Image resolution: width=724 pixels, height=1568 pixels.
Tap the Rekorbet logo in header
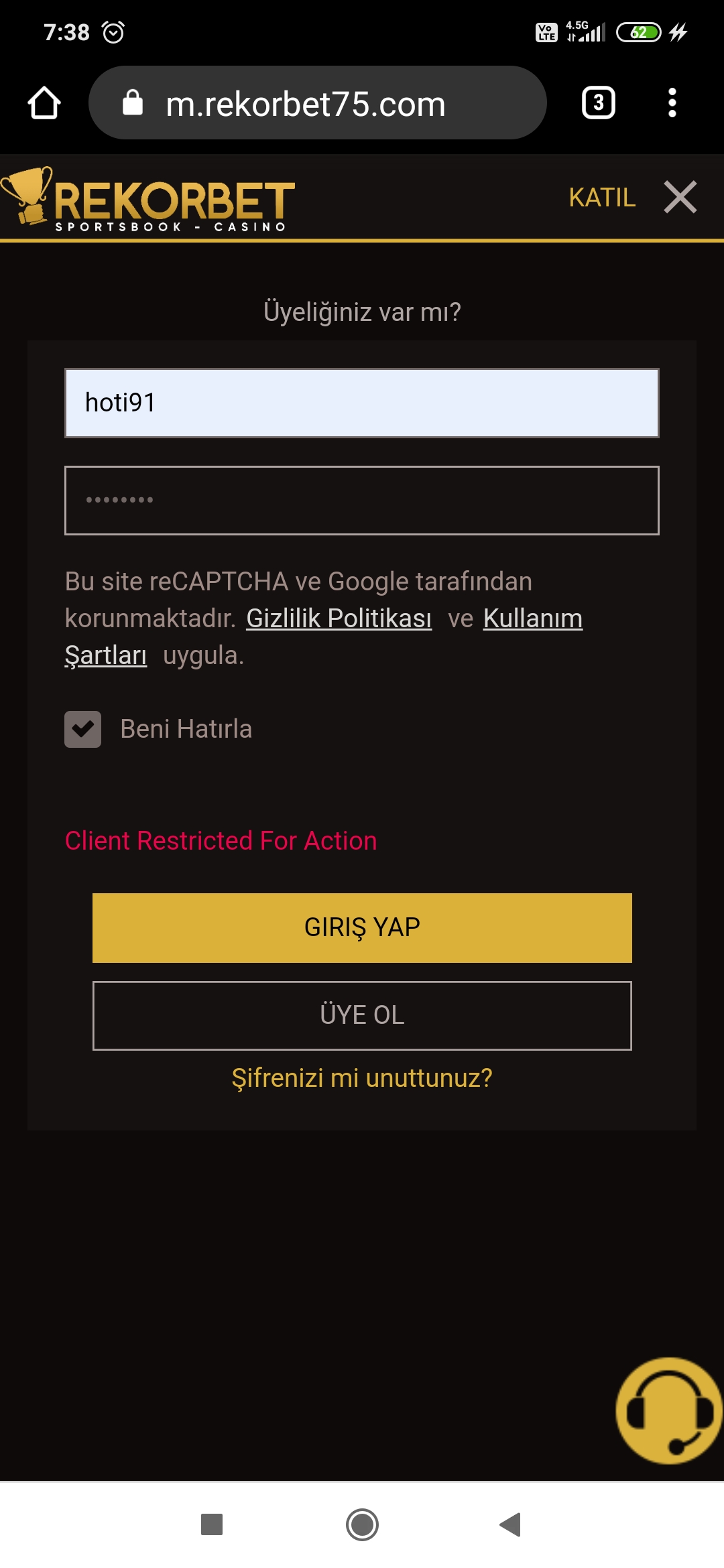[147, 199]
